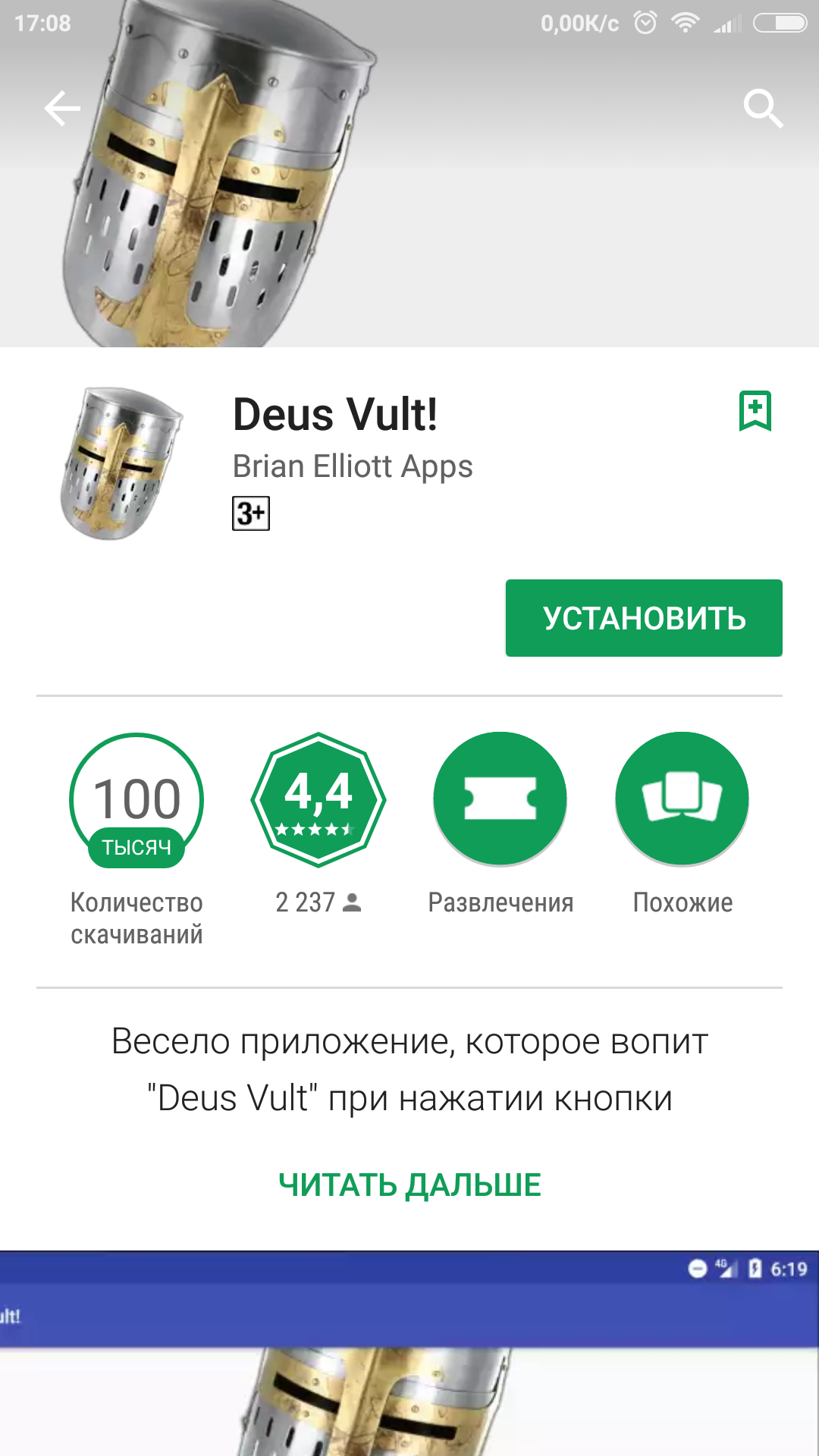Open Brian Elliott Apps developer page
The height and width of the screenshot is (1456, 819).
pos(353,466)
